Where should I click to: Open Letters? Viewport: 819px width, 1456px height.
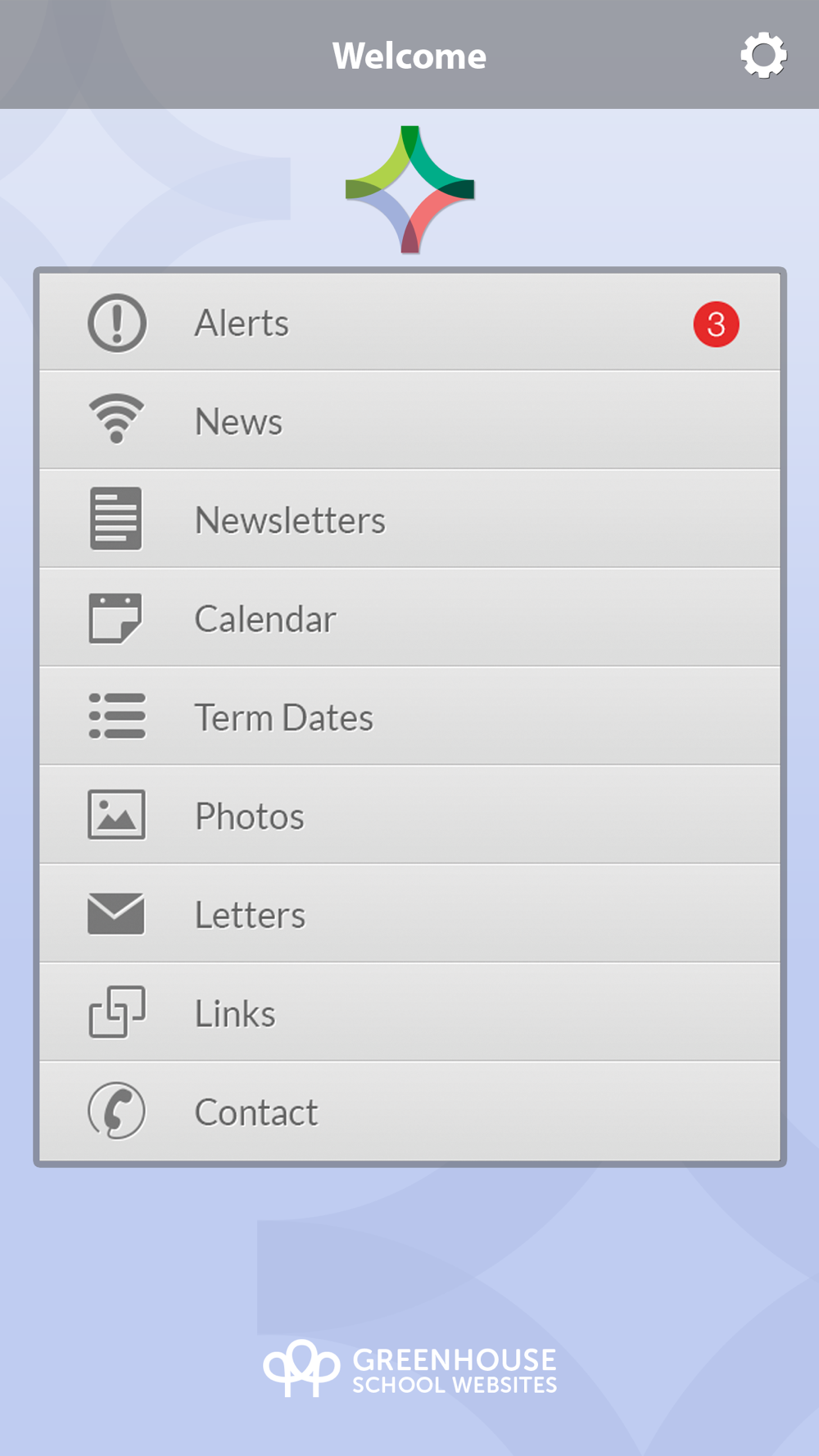tap(409, 913)
